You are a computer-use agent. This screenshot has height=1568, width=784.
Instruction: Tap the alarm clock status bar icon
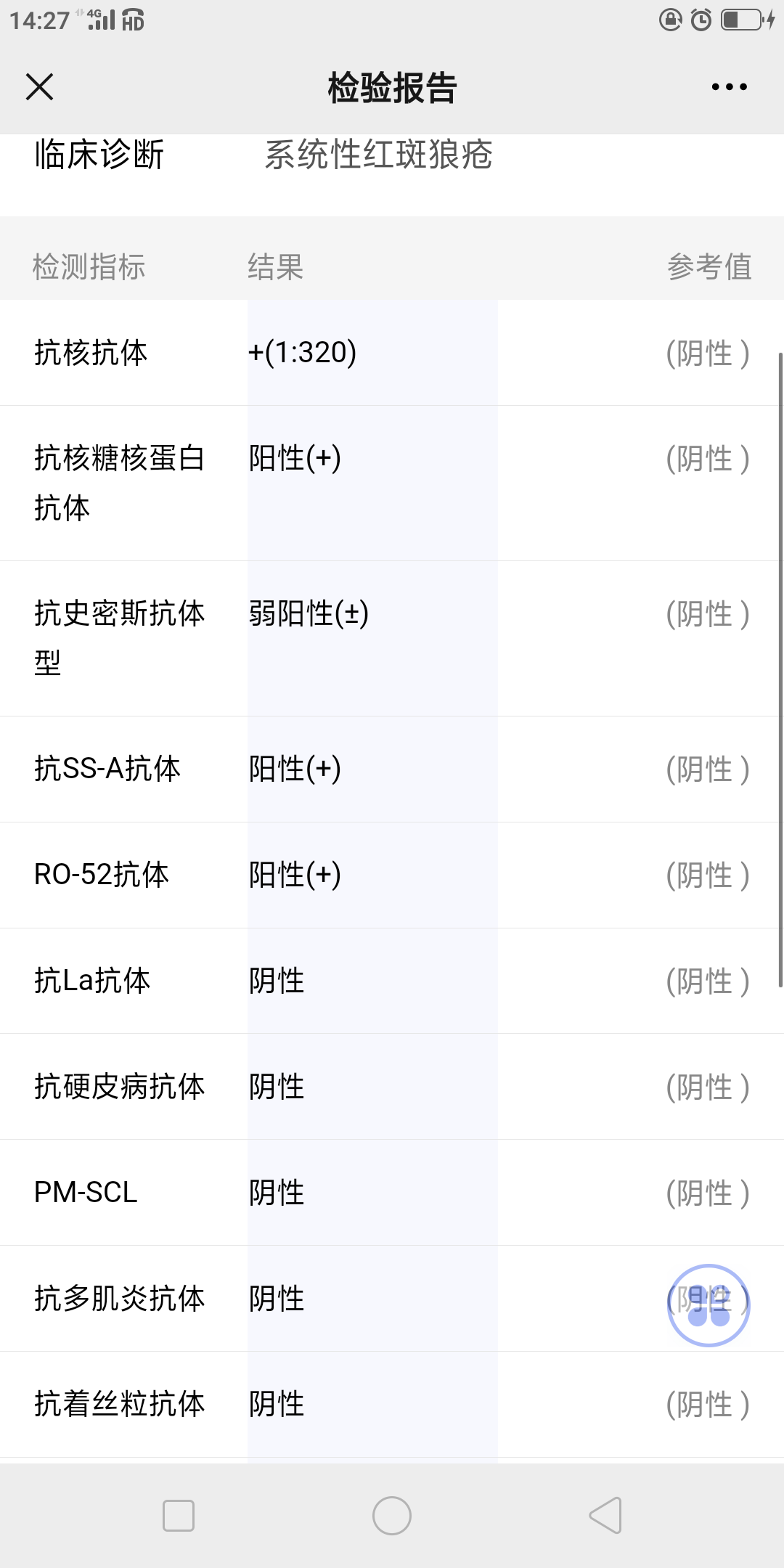(699, 22)
